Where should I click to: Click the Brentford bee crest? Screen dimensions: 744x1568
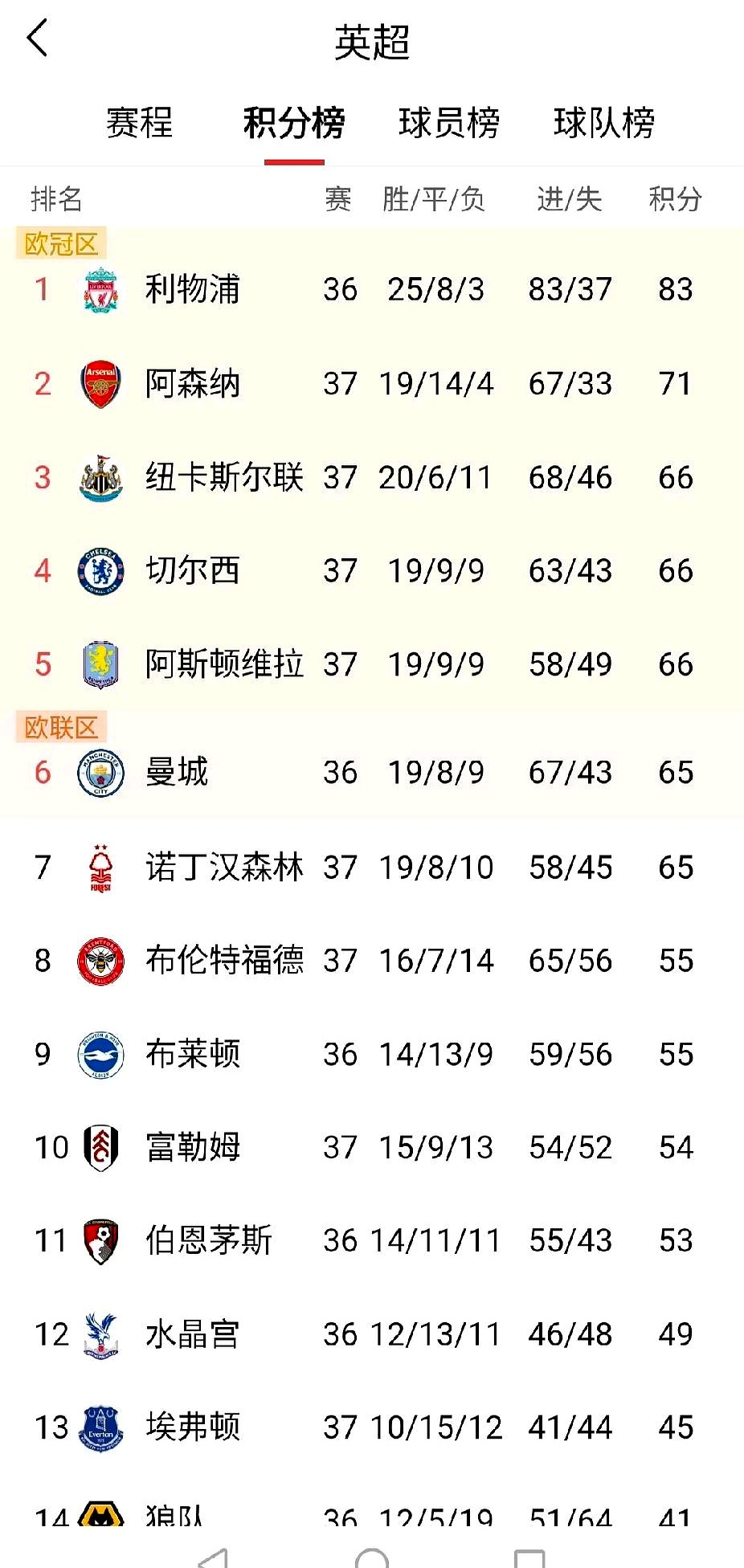click(100, 960)
